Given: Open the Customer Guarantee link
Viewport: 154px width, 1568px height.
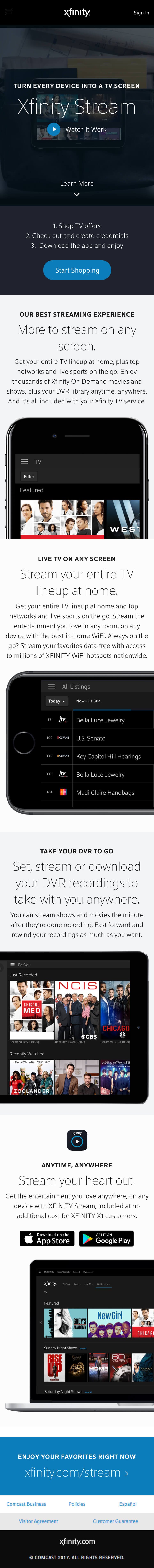Looking at the screenshot, I should [115, 1521].
